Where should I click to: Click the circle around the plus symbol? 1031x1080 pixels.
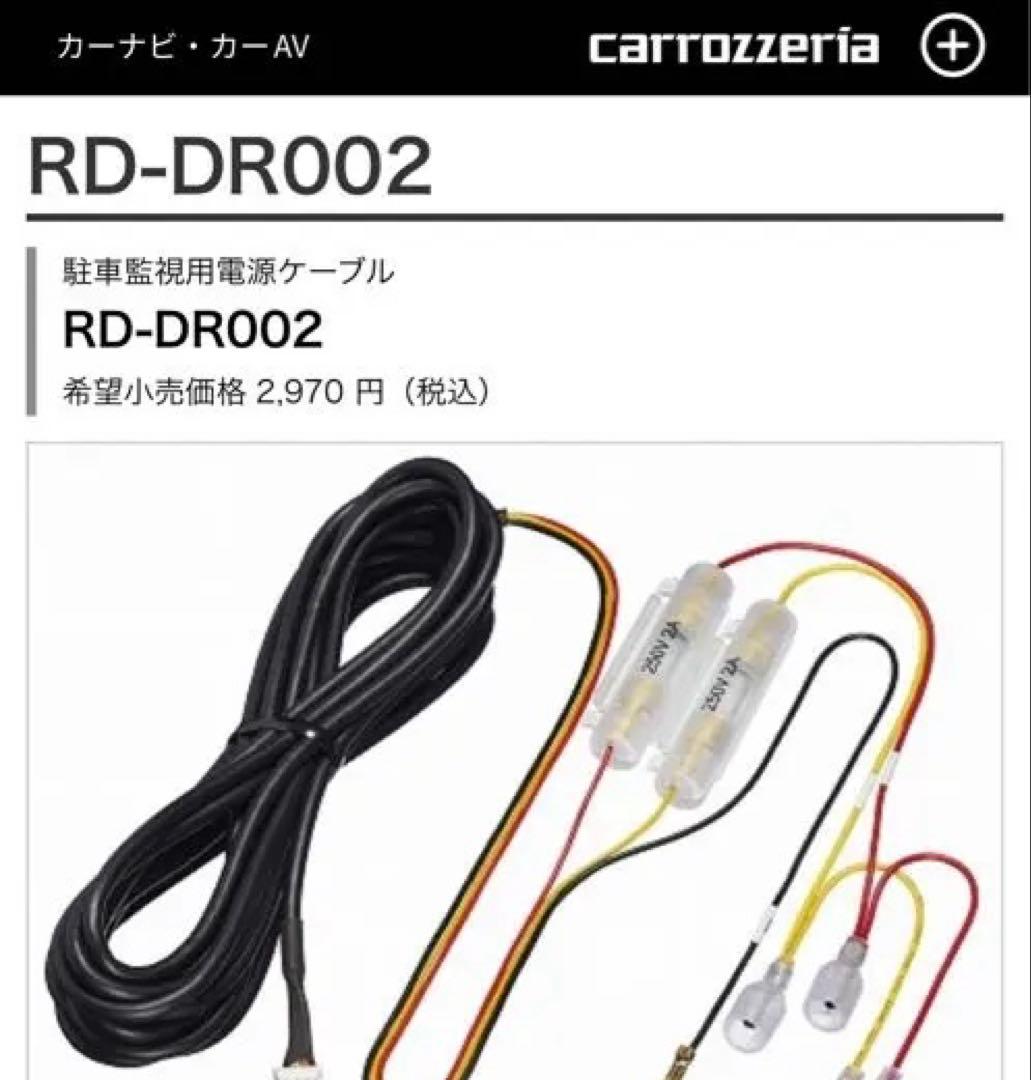[952, 44]
